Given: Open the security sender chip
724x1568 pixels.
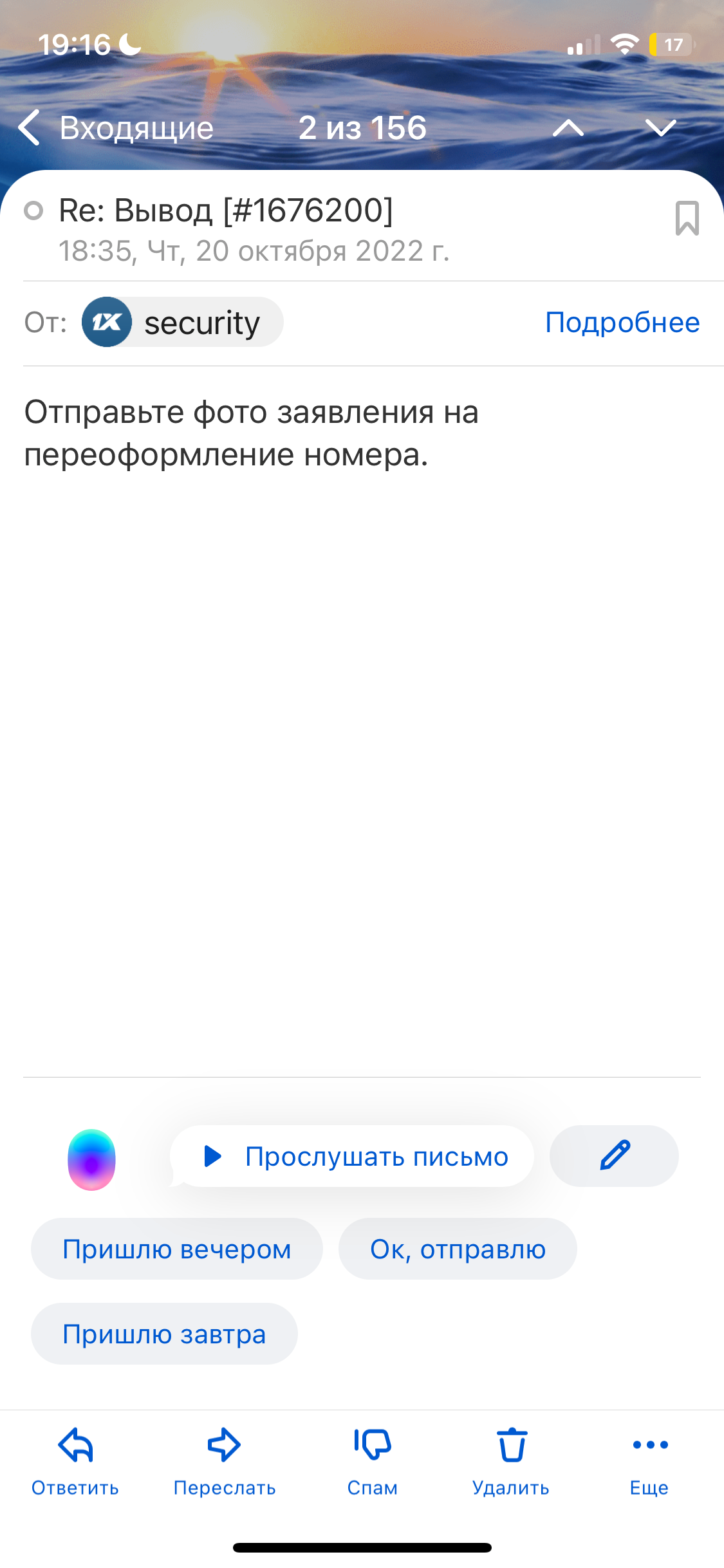Looking at the screenshot, I should [x=182, y=322].
